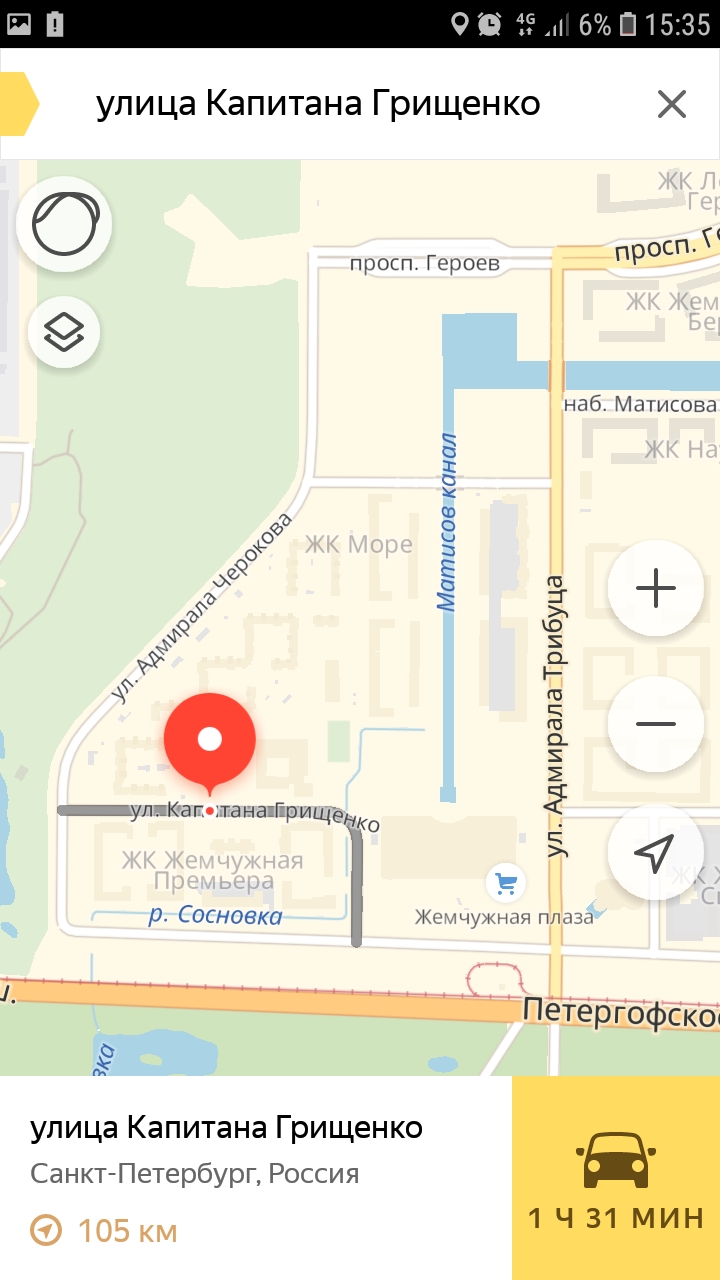
Task: Open the улица Капитана Грищенко place card
Action: coord(256,1178)
